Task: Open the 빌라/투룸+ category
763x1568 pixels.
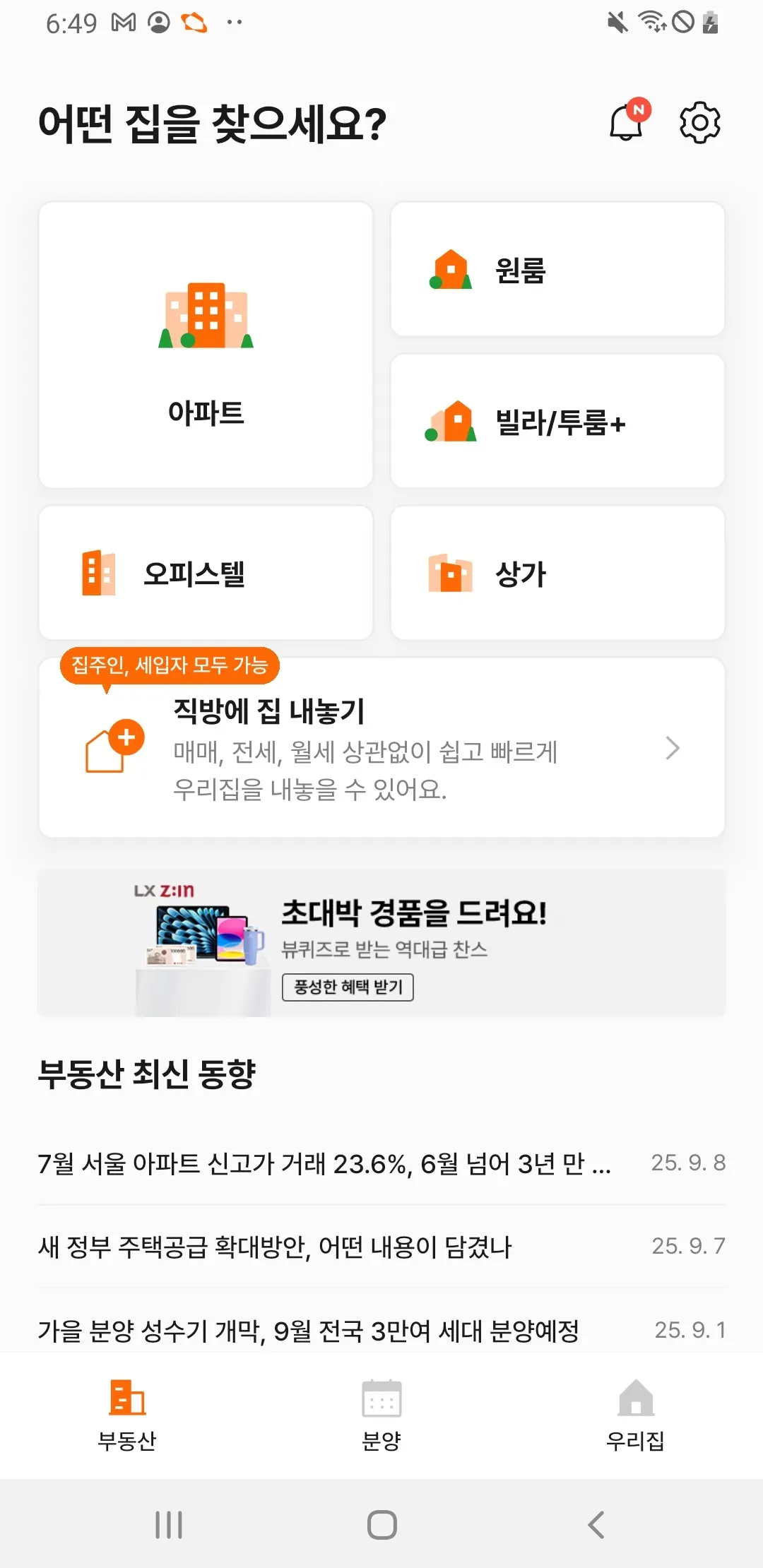Action: [557, 422]
